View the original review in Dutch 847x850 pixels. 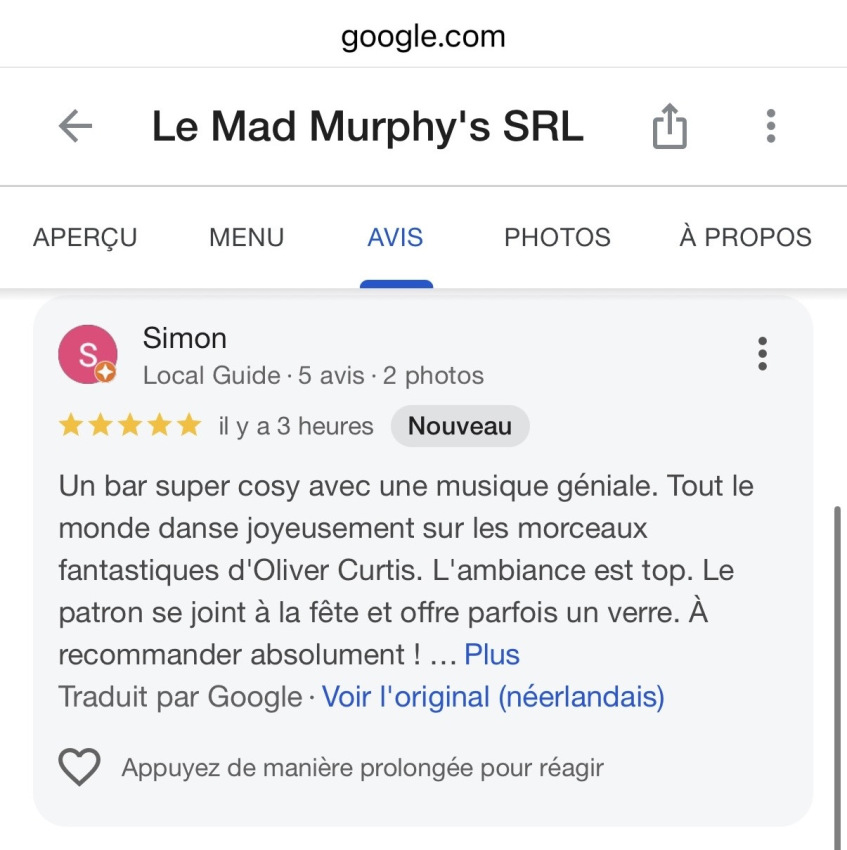(493, 697)
